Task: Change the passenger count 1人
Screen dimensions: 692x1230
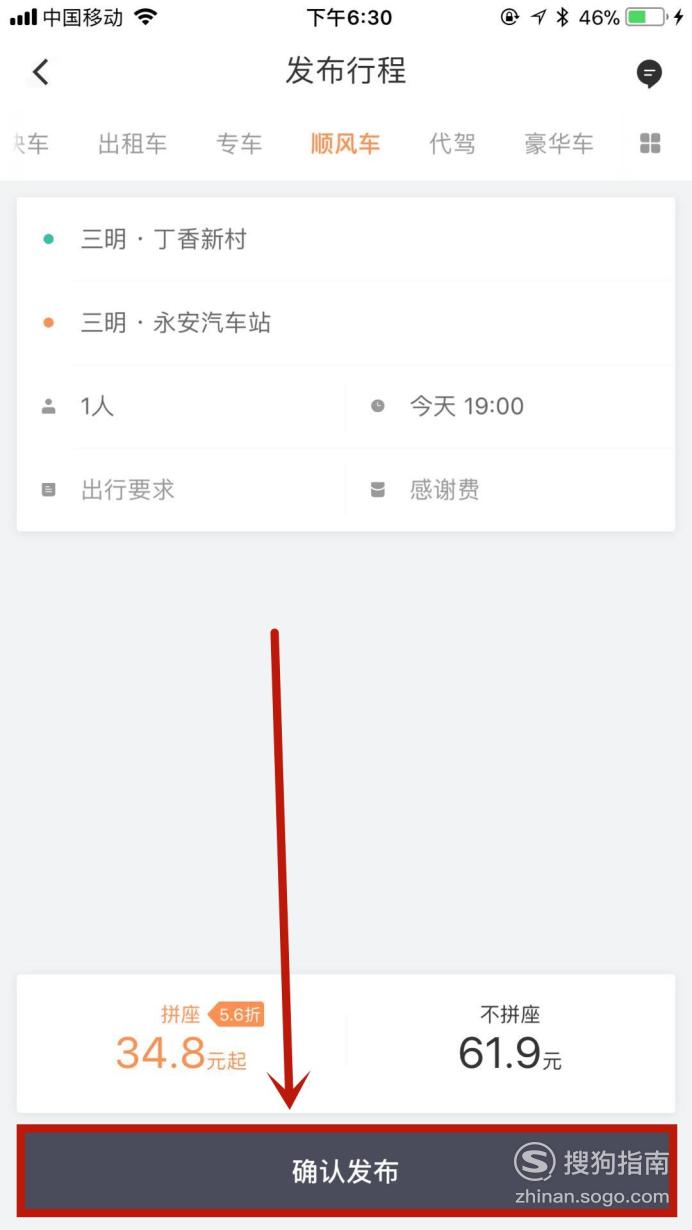Action: click(181, 406)
